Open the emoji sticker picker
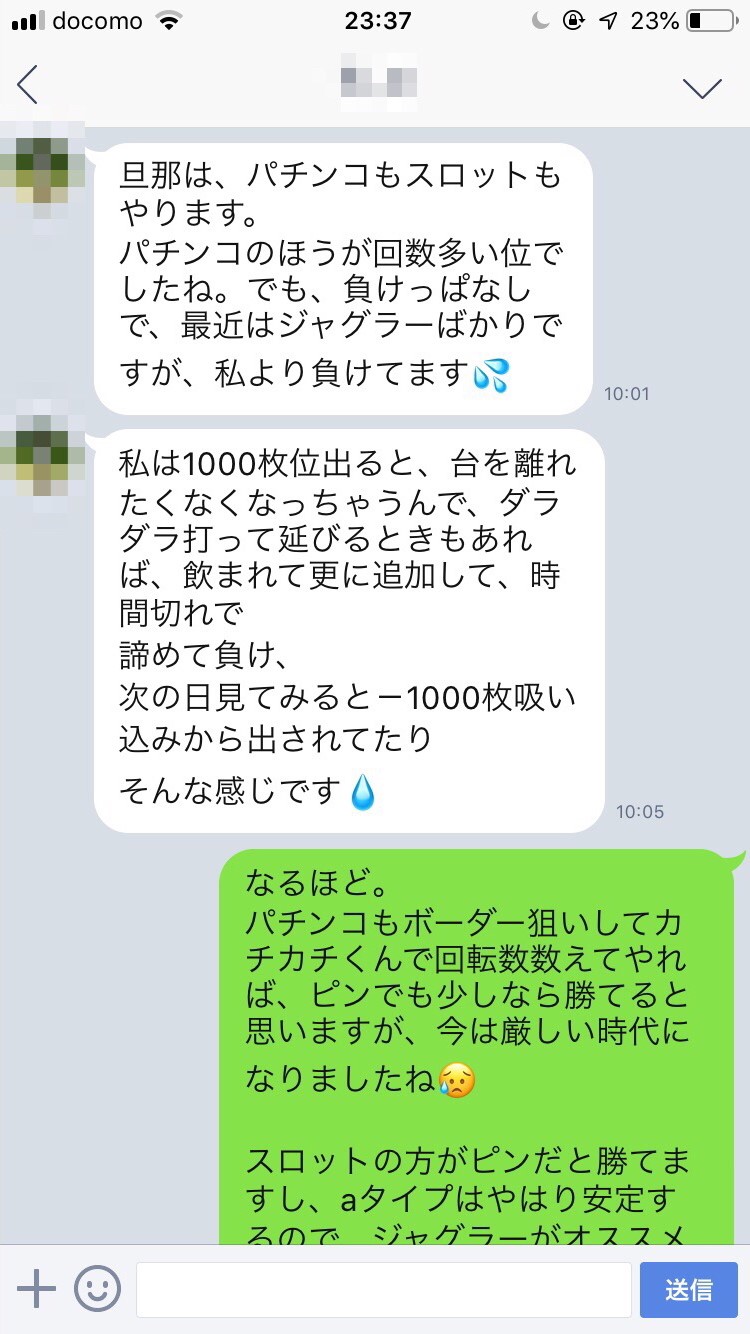Image resolution: width=750 pixels, height=1334 pixels. pyautogui.click(x=97, y=1289)
